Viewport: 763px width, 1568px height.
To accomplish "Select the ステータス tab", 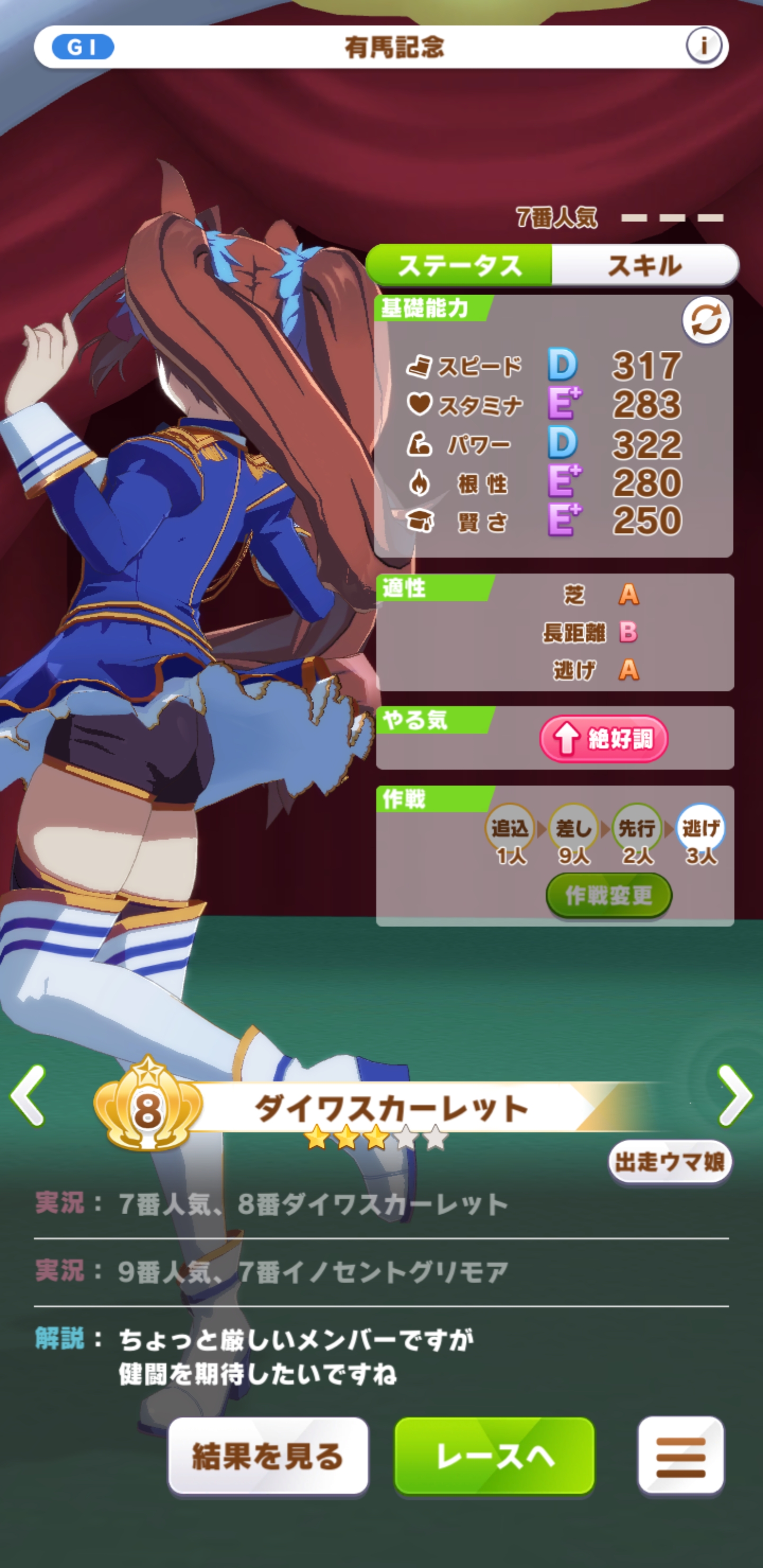I will tap(459, 265).
